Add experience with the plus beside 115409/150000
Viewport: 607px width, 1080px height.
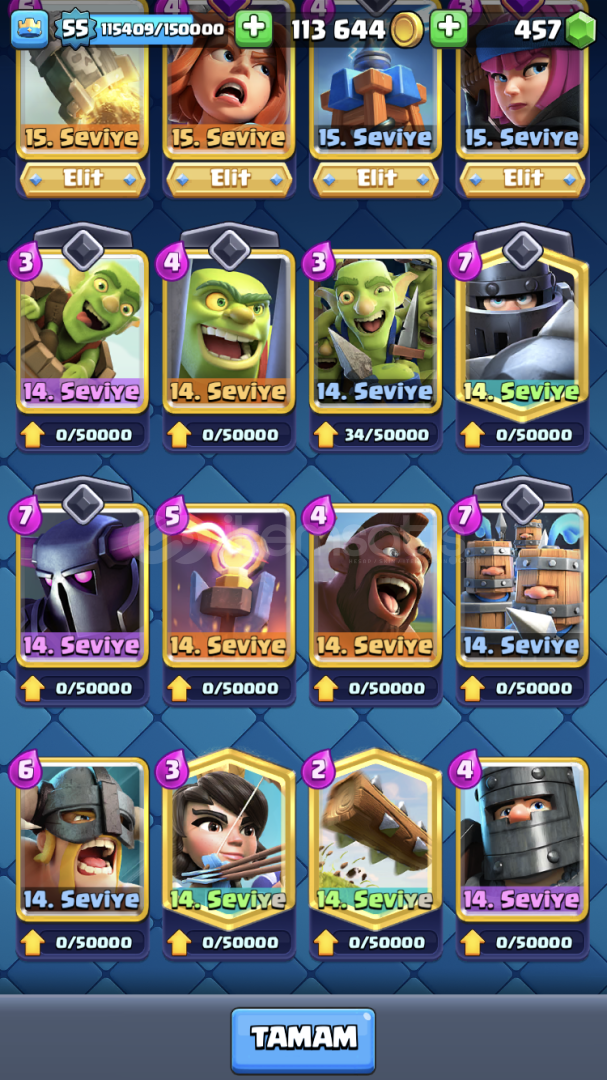click(254, 29)
